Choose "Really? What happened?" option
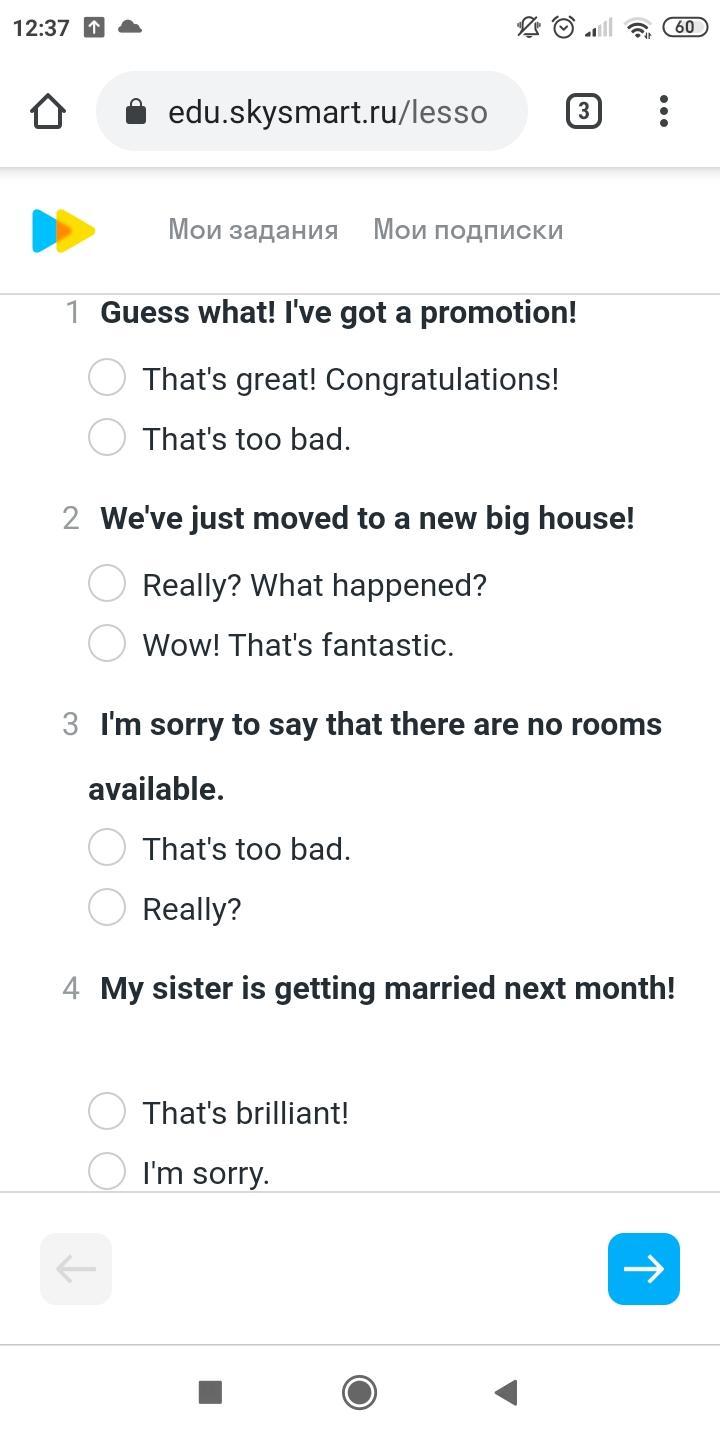This screenshot has height=1440, width=720. point(107,584)
